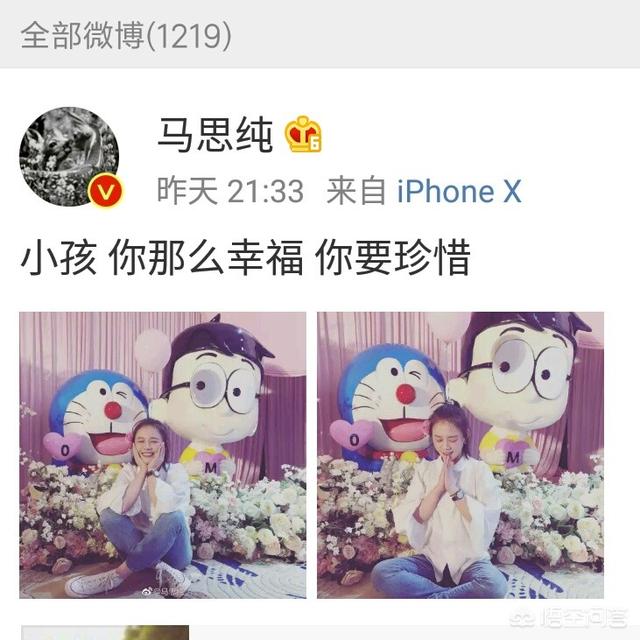Open the profile avatar of 马思纯
Viewport: 640px width, 640px height.
pyautogui.click(x=70, y=156)
